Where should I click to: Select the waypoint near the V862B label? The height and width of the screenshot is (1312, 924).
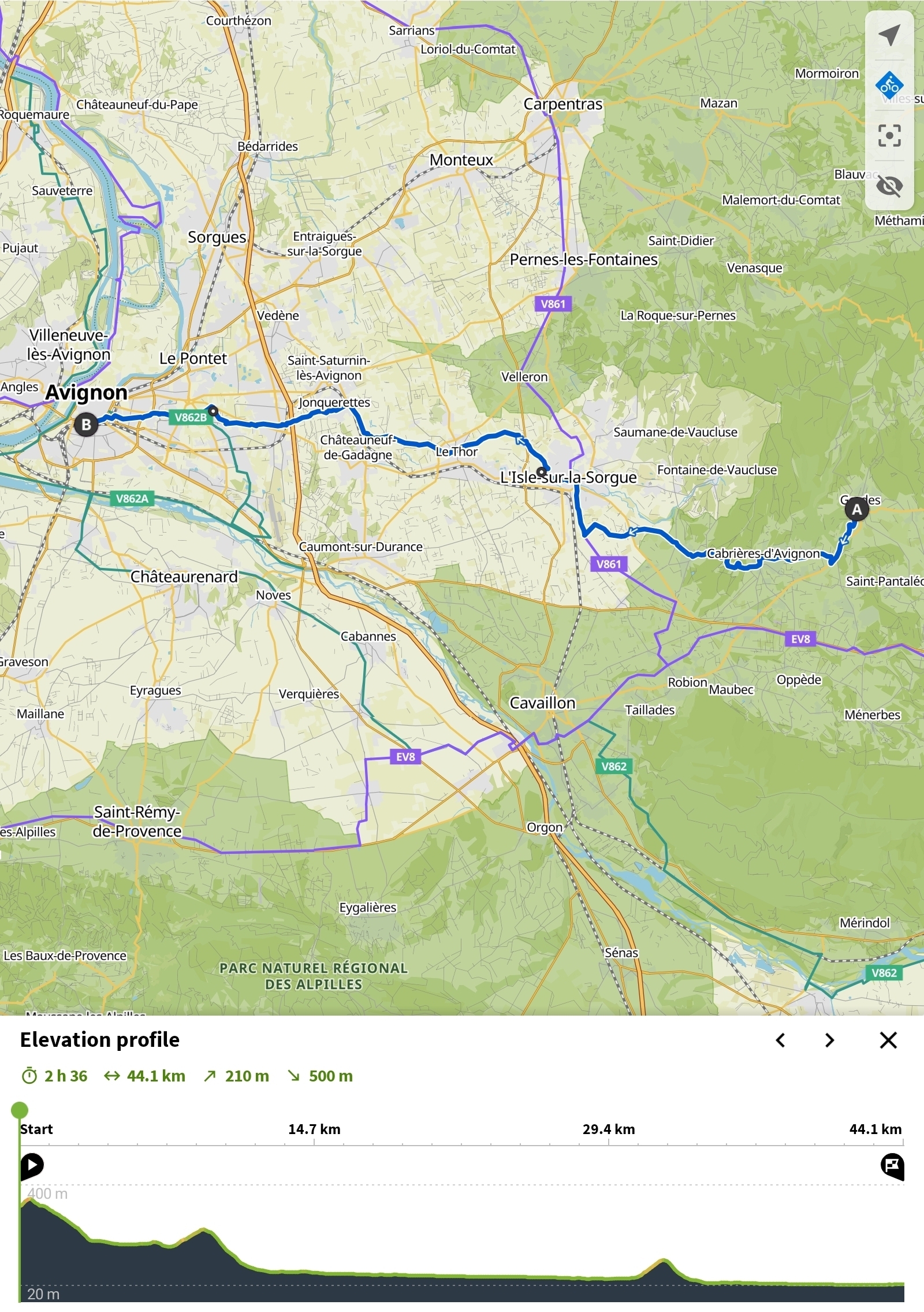click(213, 411)
